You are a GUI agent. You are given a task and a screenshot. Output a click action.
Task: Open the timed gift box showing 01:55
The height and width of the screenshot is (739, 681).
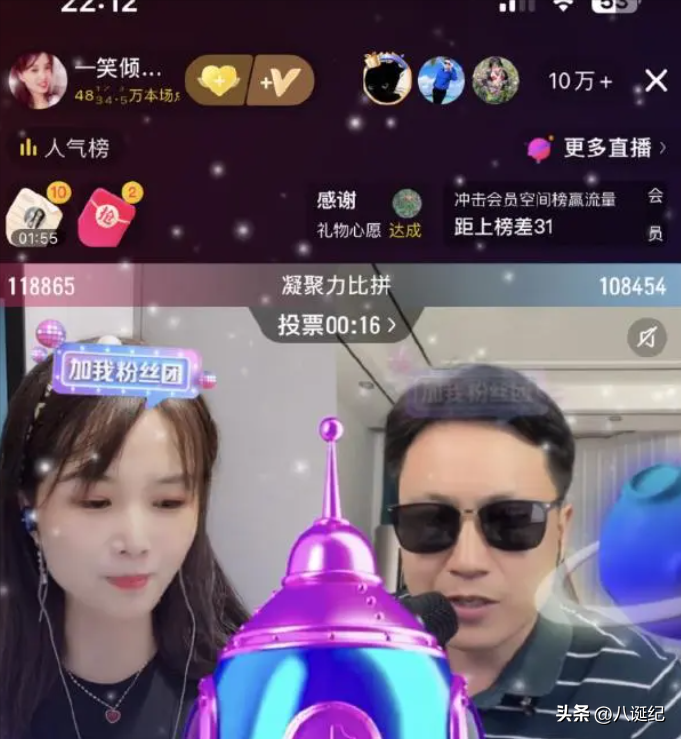coord(36,214)
